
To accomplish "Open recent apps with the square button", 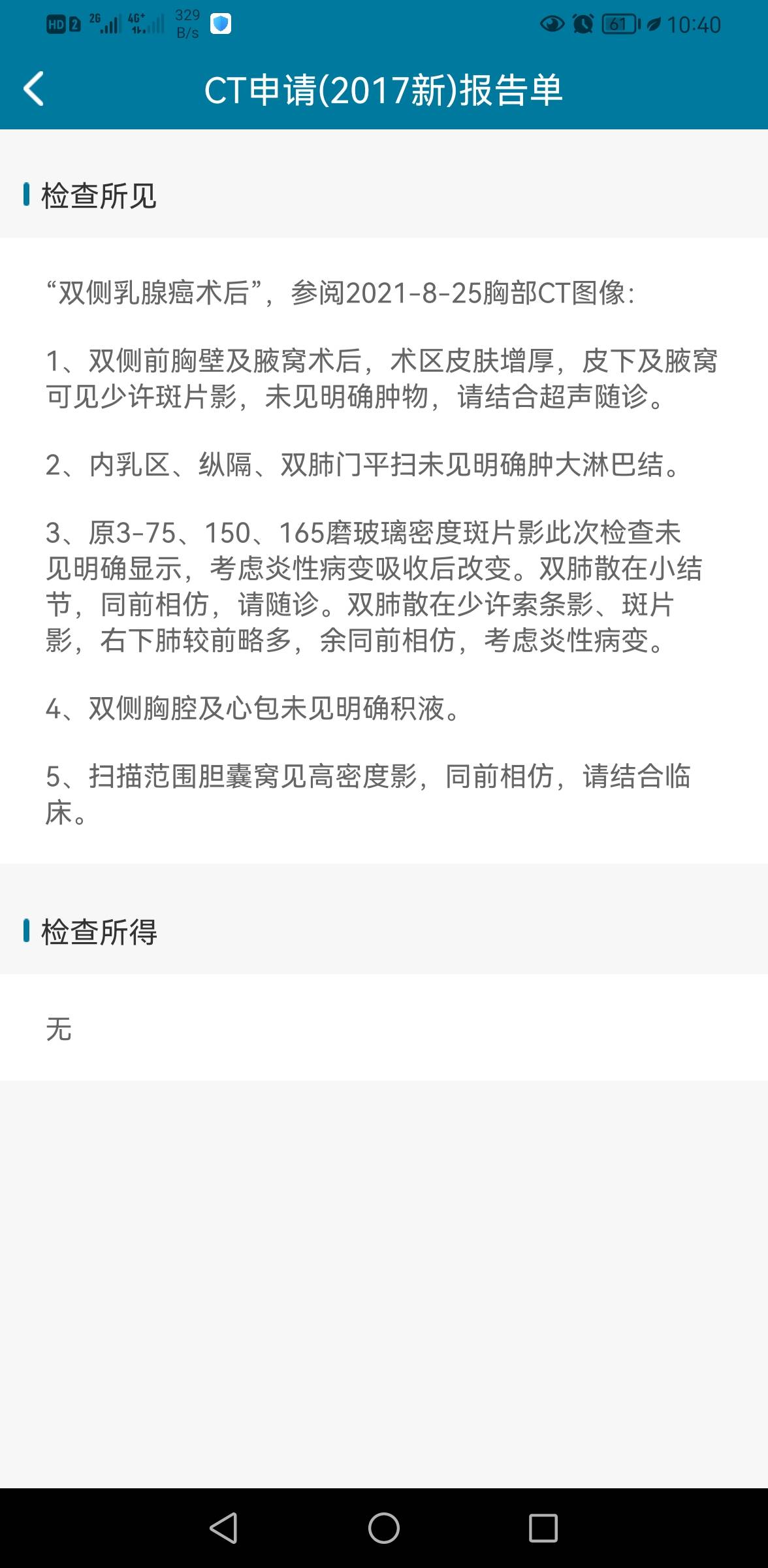I will [x=542, y=1529].
